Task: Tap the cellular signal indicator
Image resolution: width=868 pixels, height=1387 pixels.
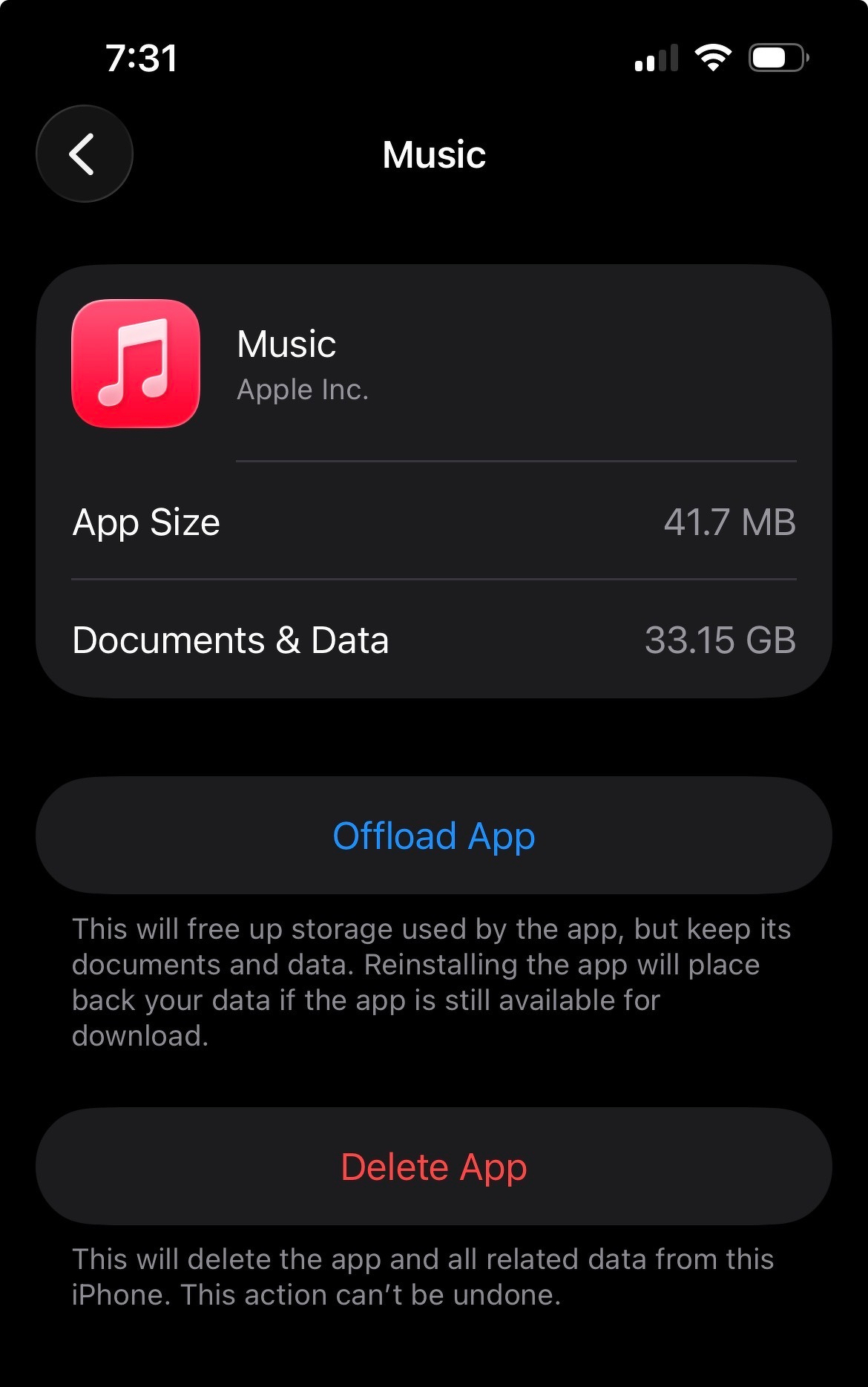Action: click(x=656, y=58)
